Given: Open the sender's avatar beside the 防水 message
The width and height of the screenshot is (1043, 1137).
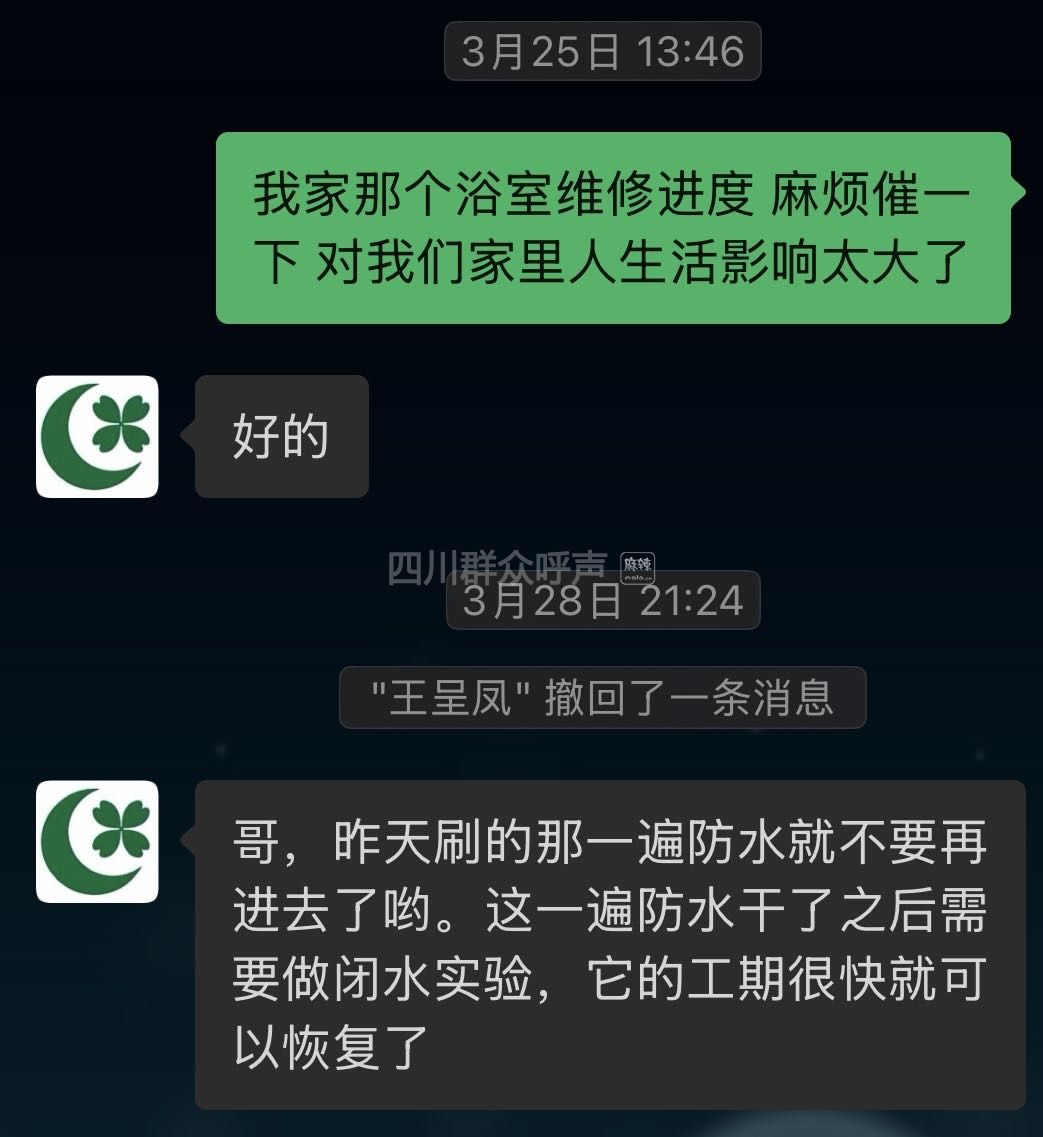Looking at the screenshot, I should (x=97, y=842).
